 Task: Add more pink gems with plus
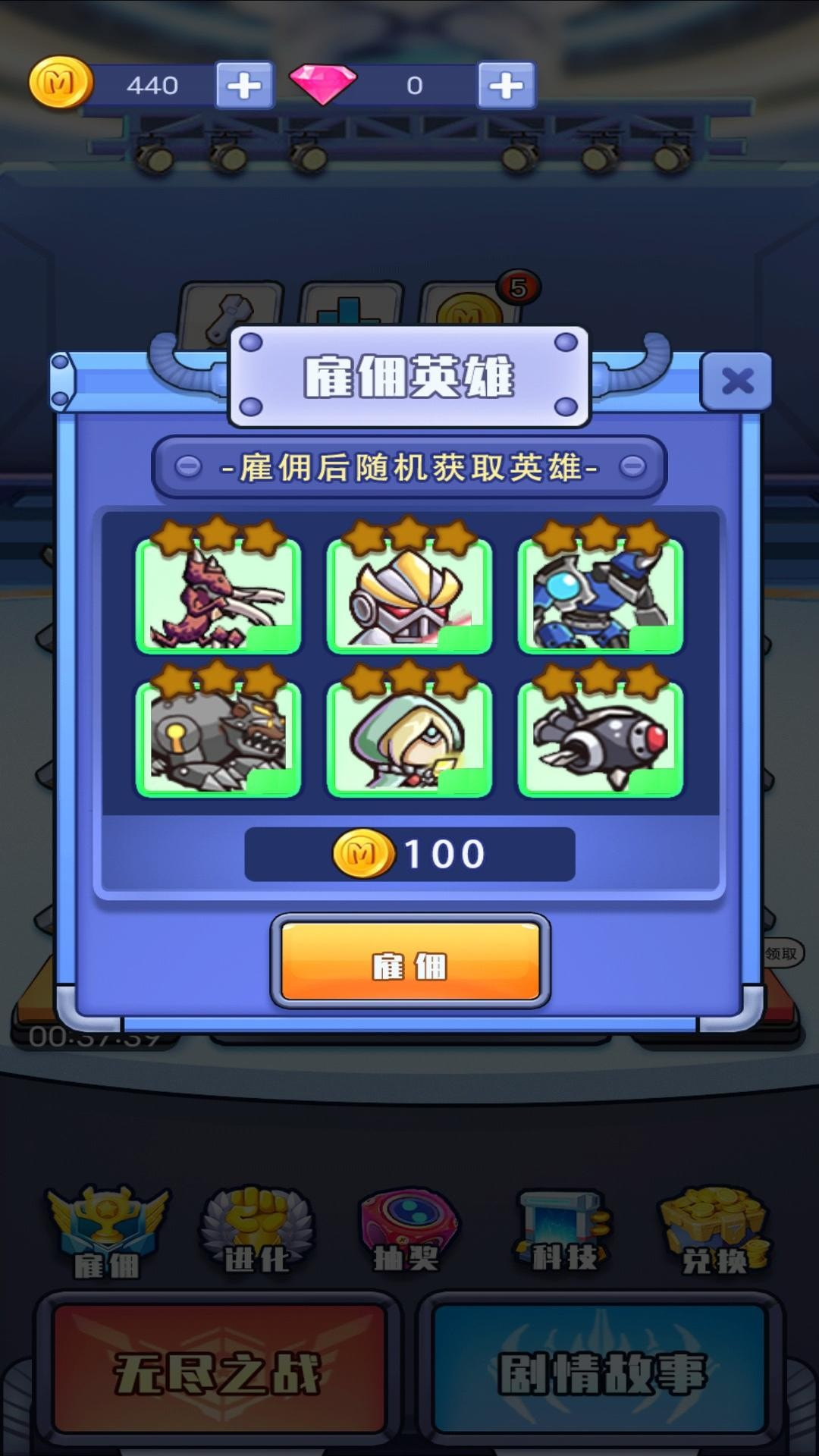[x=506, y=86]
